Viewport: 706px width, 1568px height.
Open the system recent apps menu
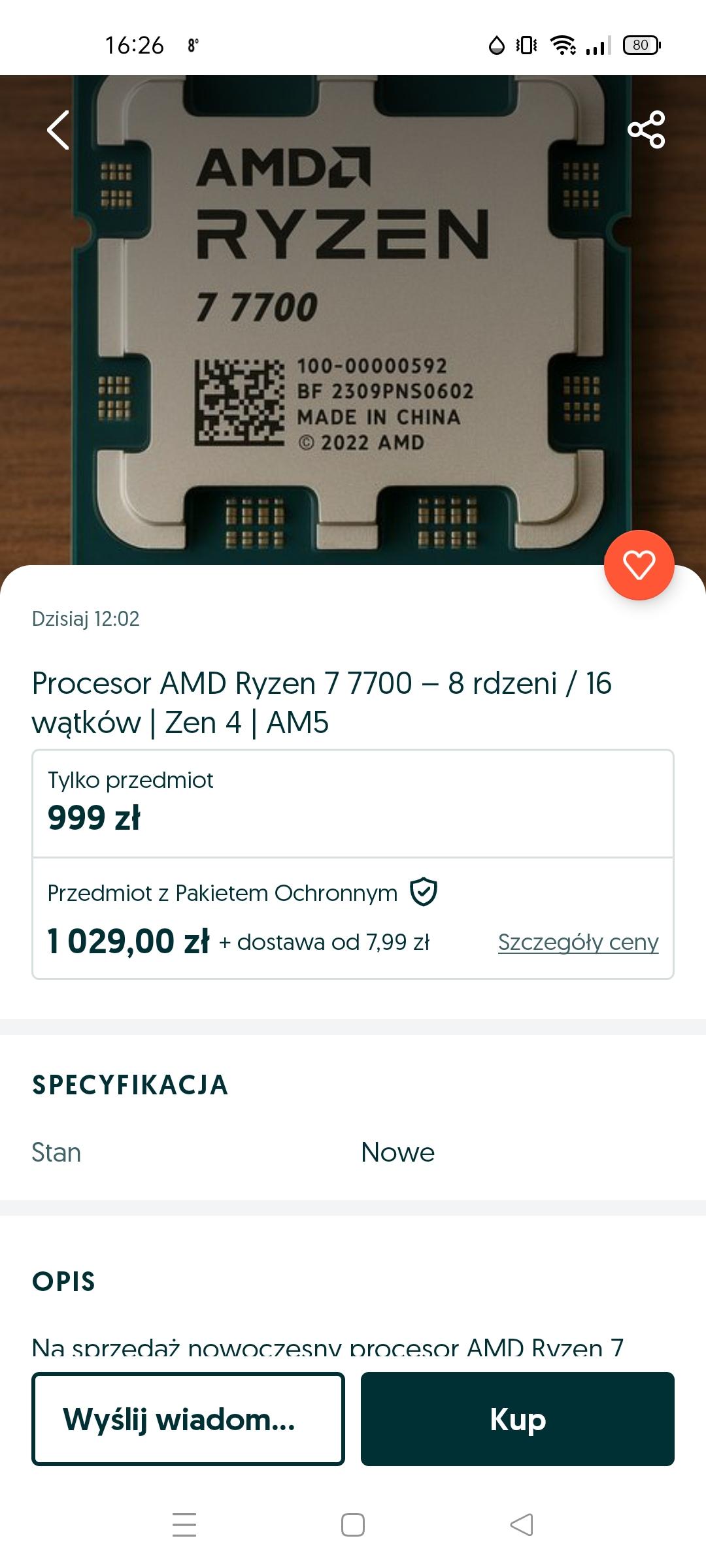point(184,1525)
